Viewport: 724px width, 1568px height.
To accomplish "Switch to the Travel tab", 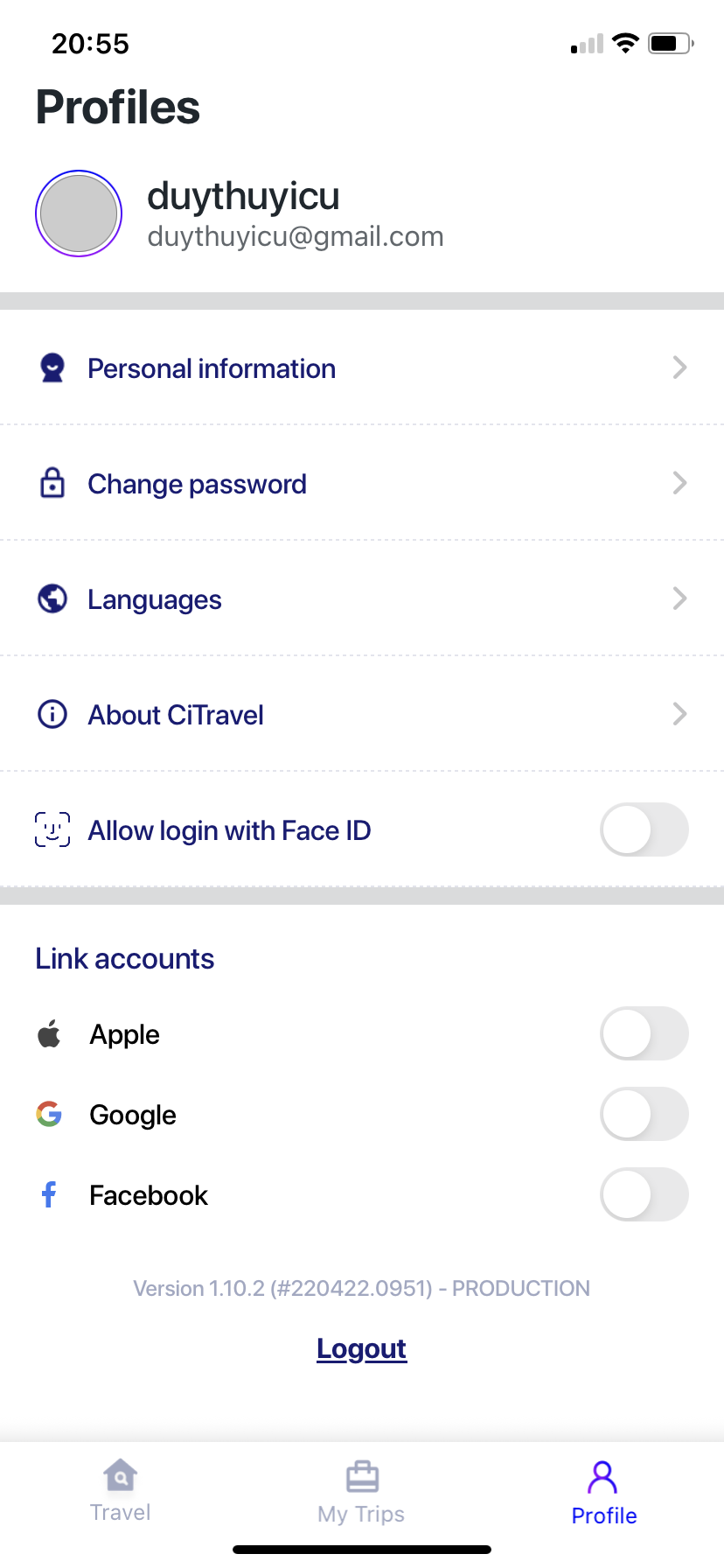I will pos(121,1491).
